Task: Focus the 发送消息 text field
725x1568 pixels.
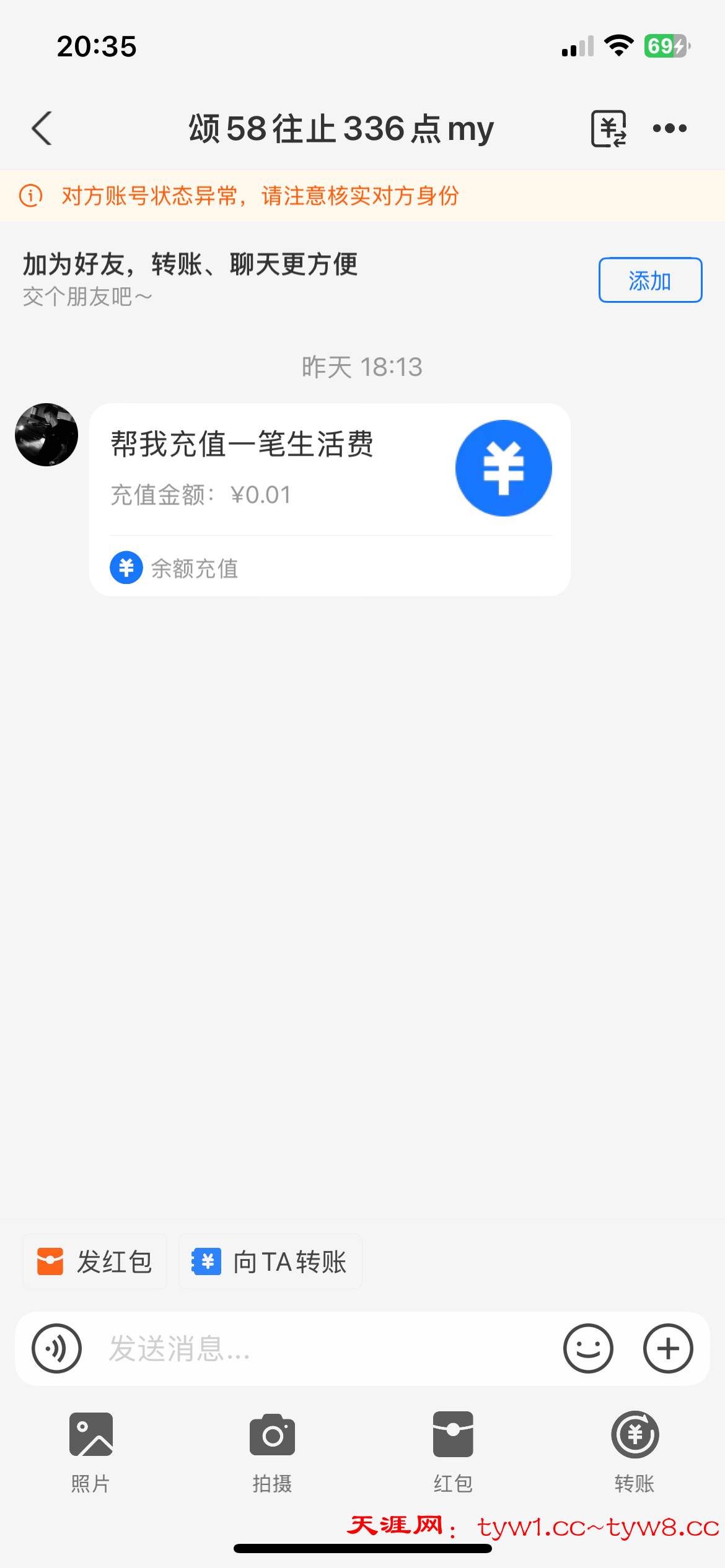Action: tap(322, 1349)
